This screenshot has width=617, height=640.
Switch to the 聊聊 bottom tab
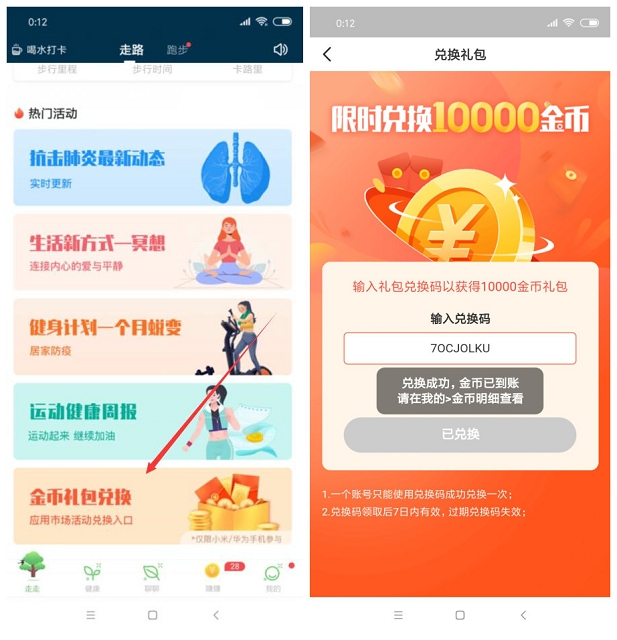click(152, 576)
